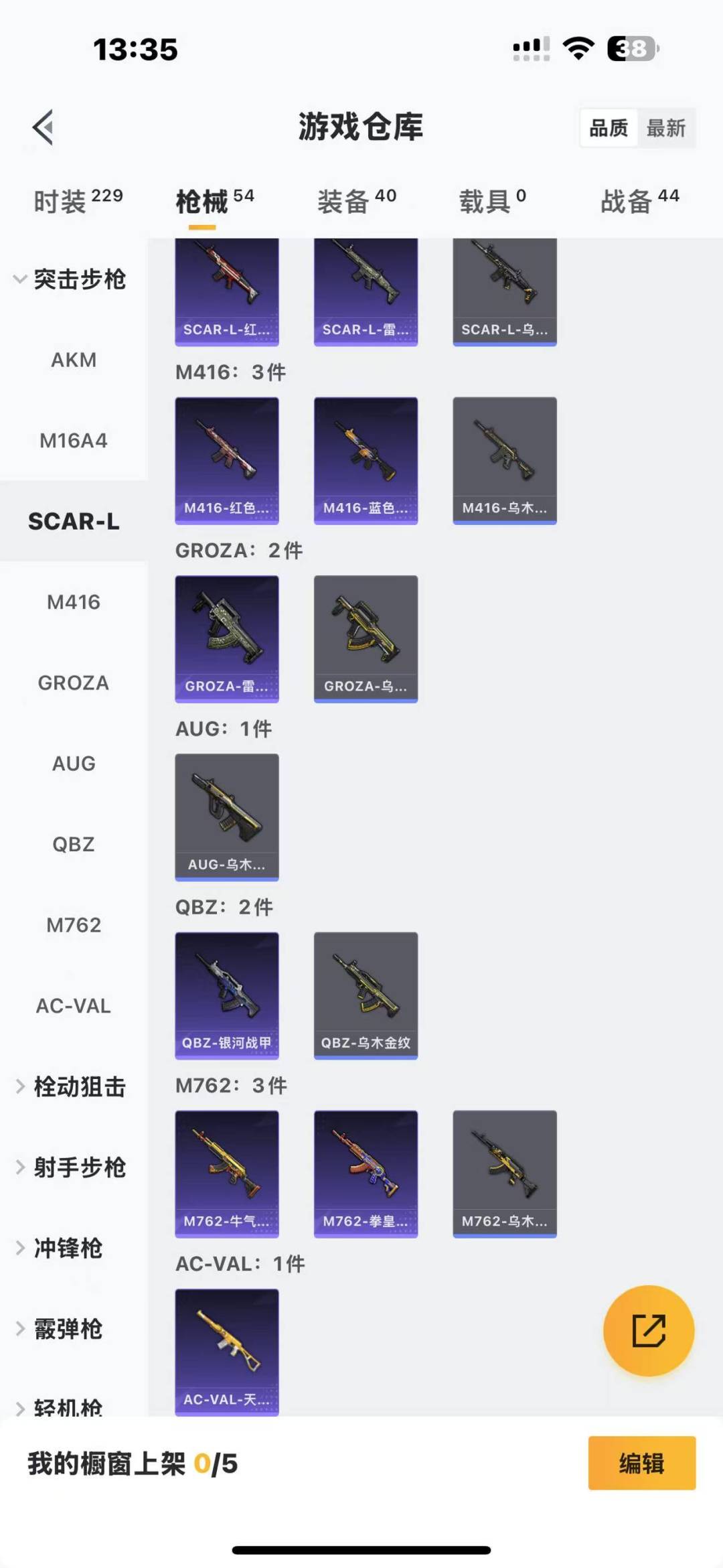
Task: Tap the orange share floating button
Action: tap(648, 1330)
